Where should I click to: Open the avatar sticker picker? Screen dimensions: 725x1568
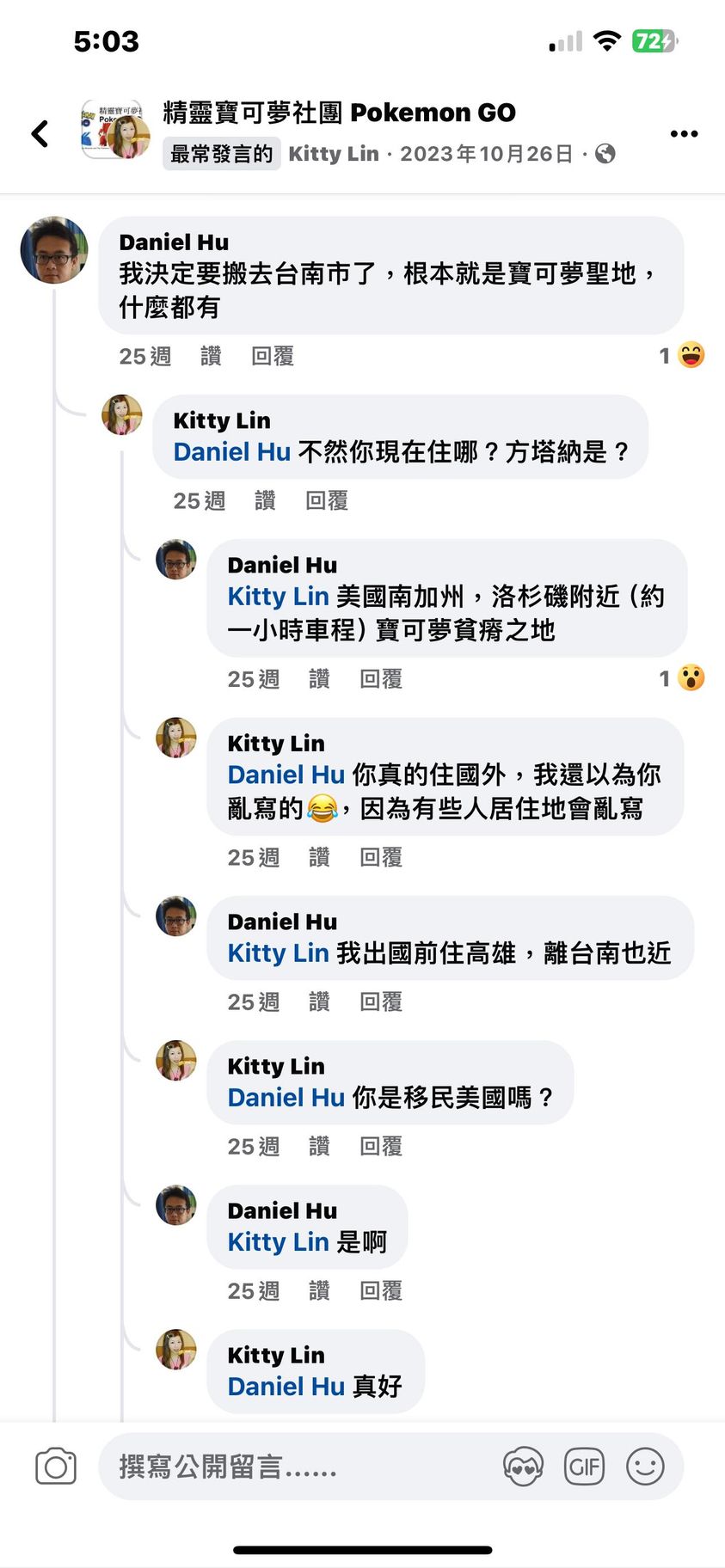point(523,1467)
